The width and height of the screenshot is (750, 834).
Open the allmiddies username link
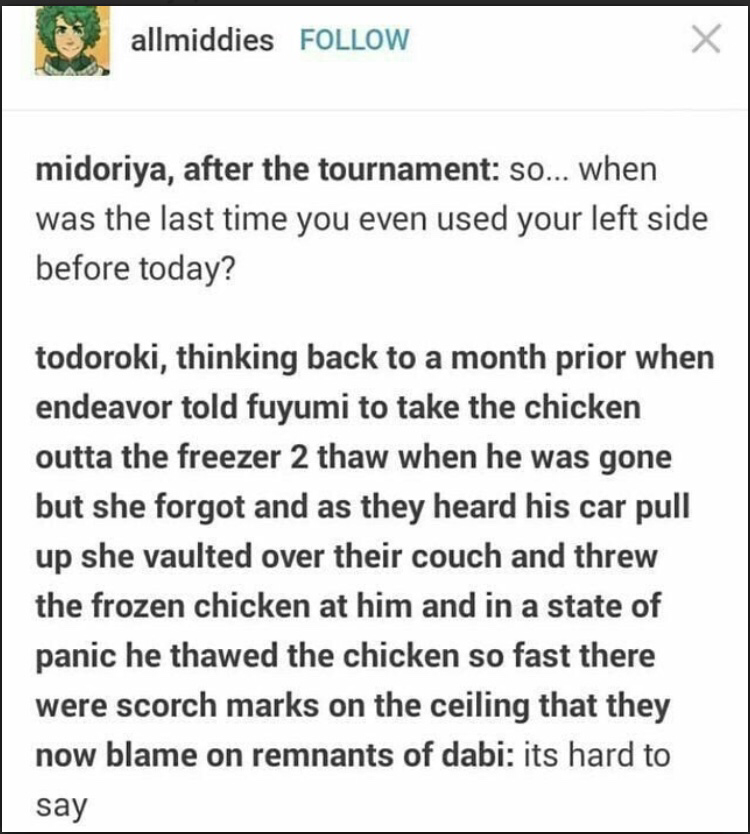coord(201,40)
